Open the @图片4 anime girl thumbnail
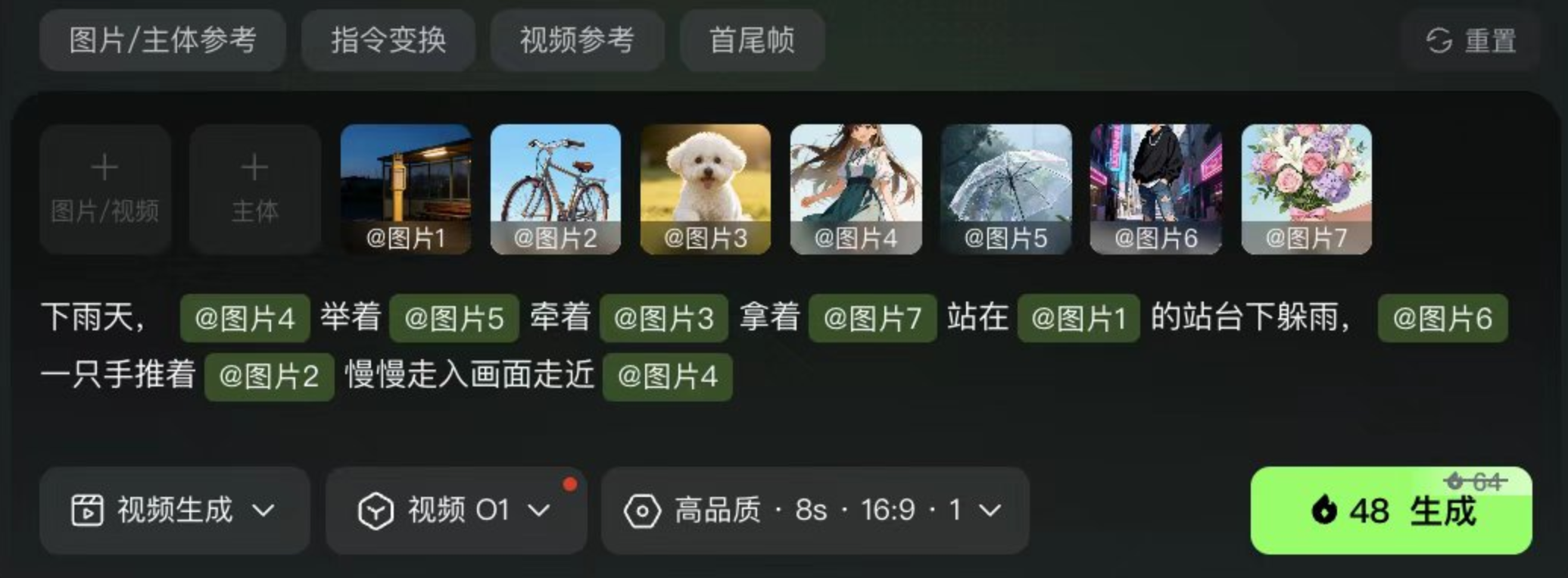Screen dimensions: 1568x578 pos(856,189)
